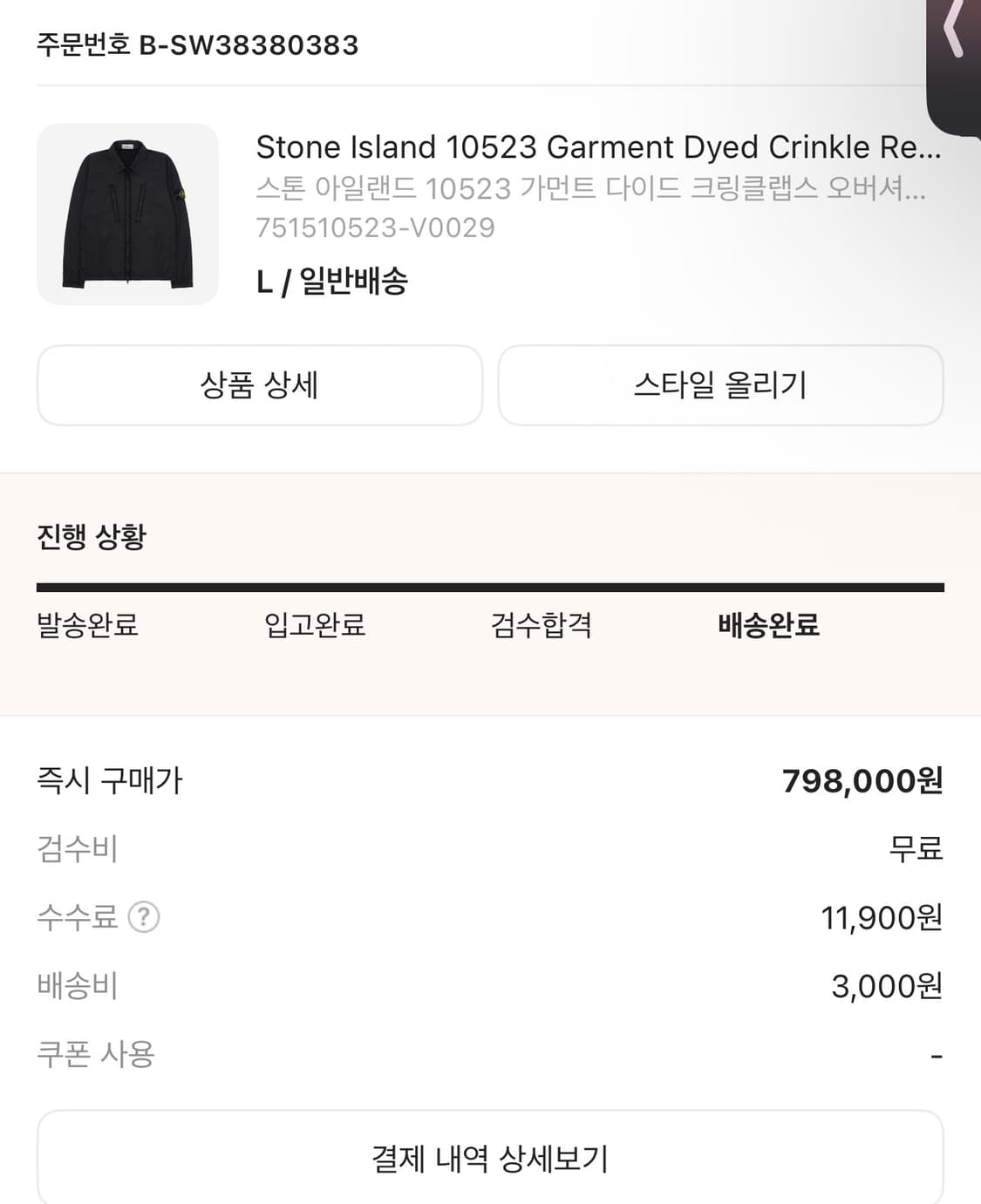Select the 배송완료 progress step
The height and width of the screenshot is (1204, 981).
tap(768, 626)
